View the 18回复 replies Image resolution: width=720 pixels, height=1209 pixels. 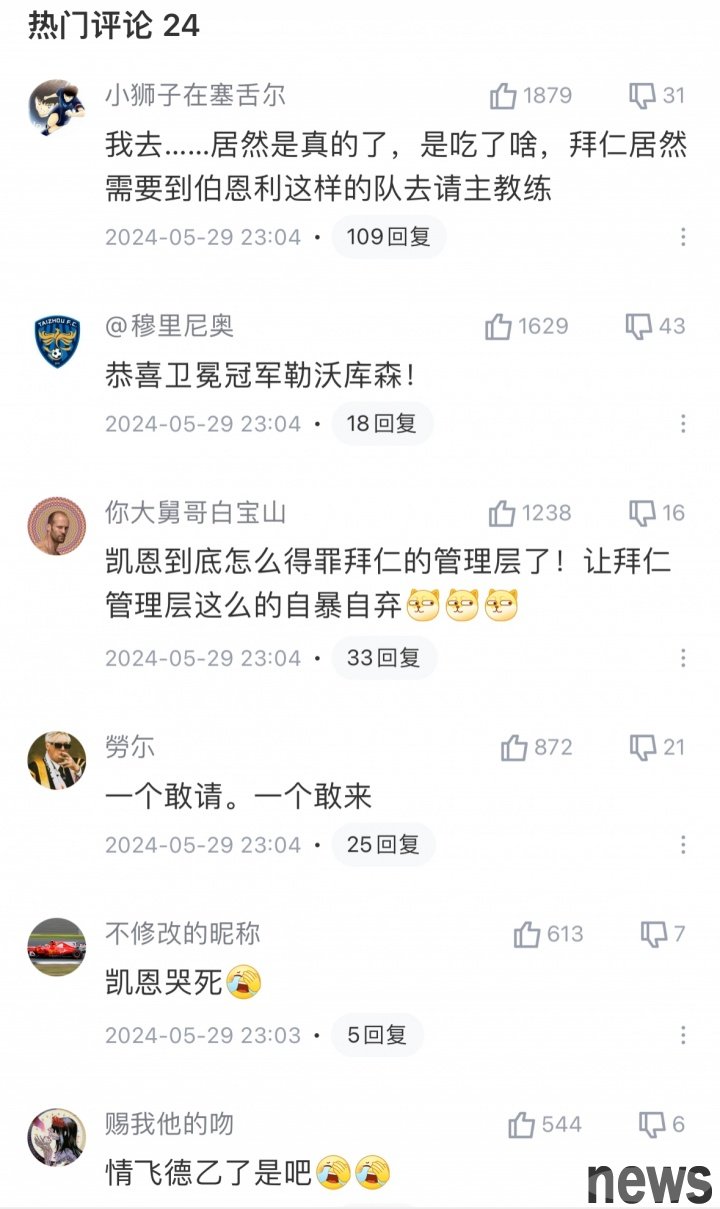point(381,423)
